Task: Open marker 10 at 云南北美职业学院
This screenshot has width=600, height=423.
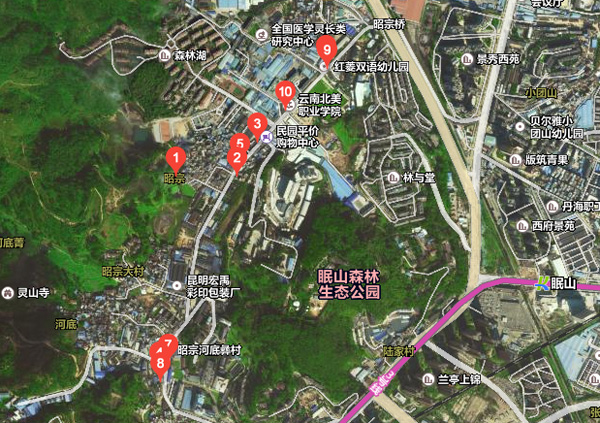Action: (x=285, y=92)
